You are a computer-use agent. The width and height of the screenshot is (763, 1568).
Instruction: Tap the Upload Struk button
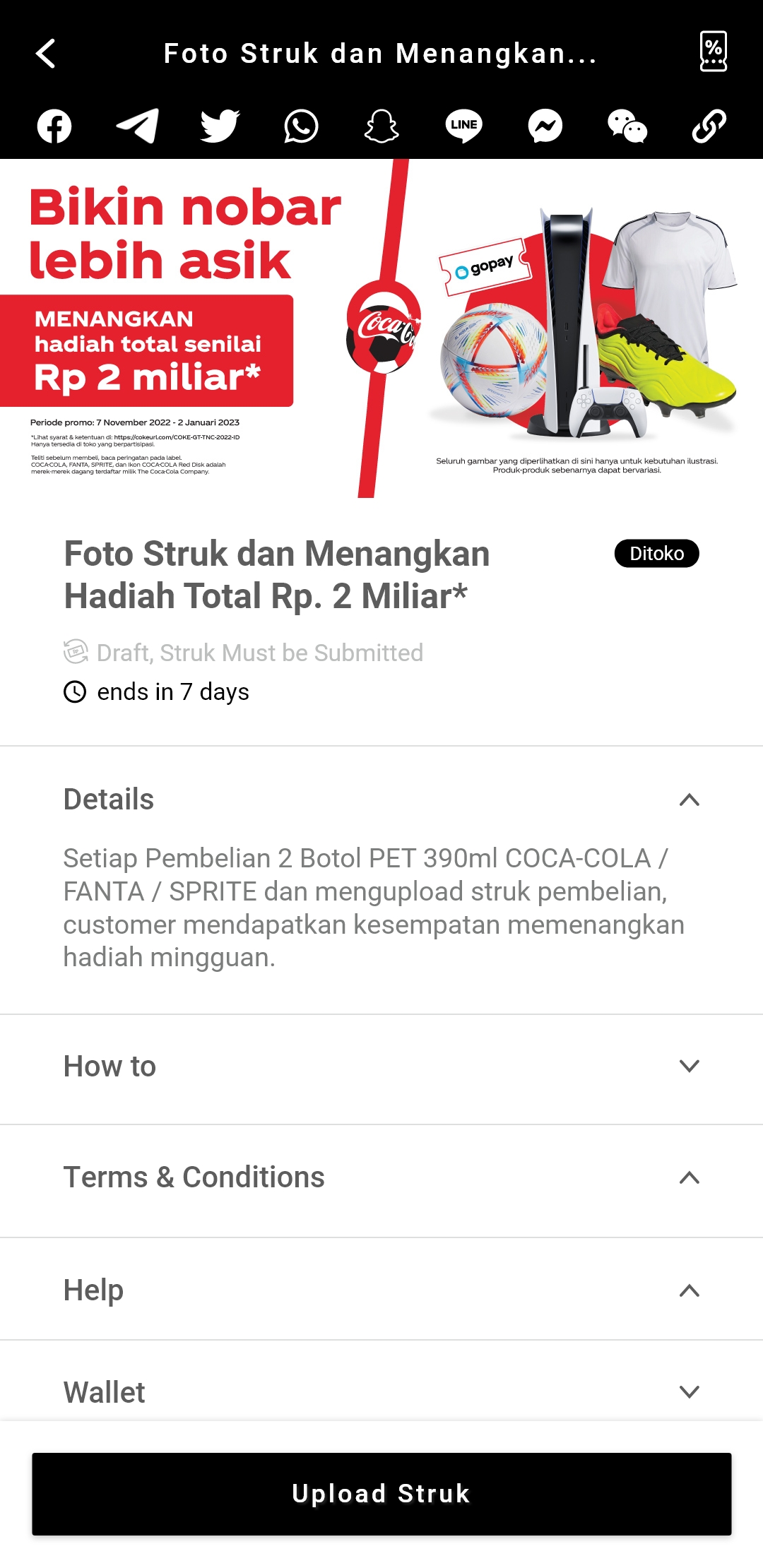pyautogui.click(x=381, y=1494)
